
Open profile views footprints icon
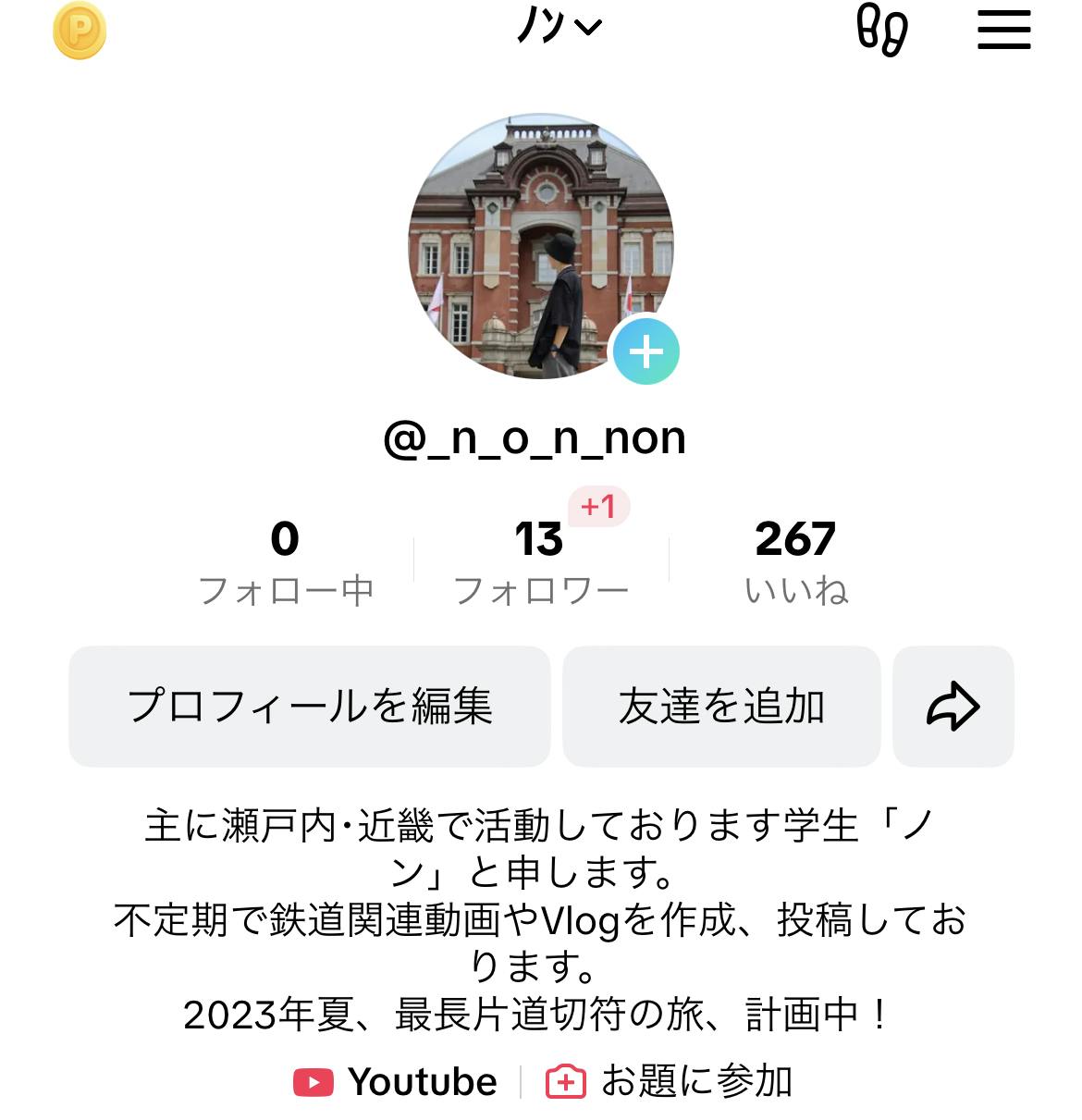(x=881, y=31)
